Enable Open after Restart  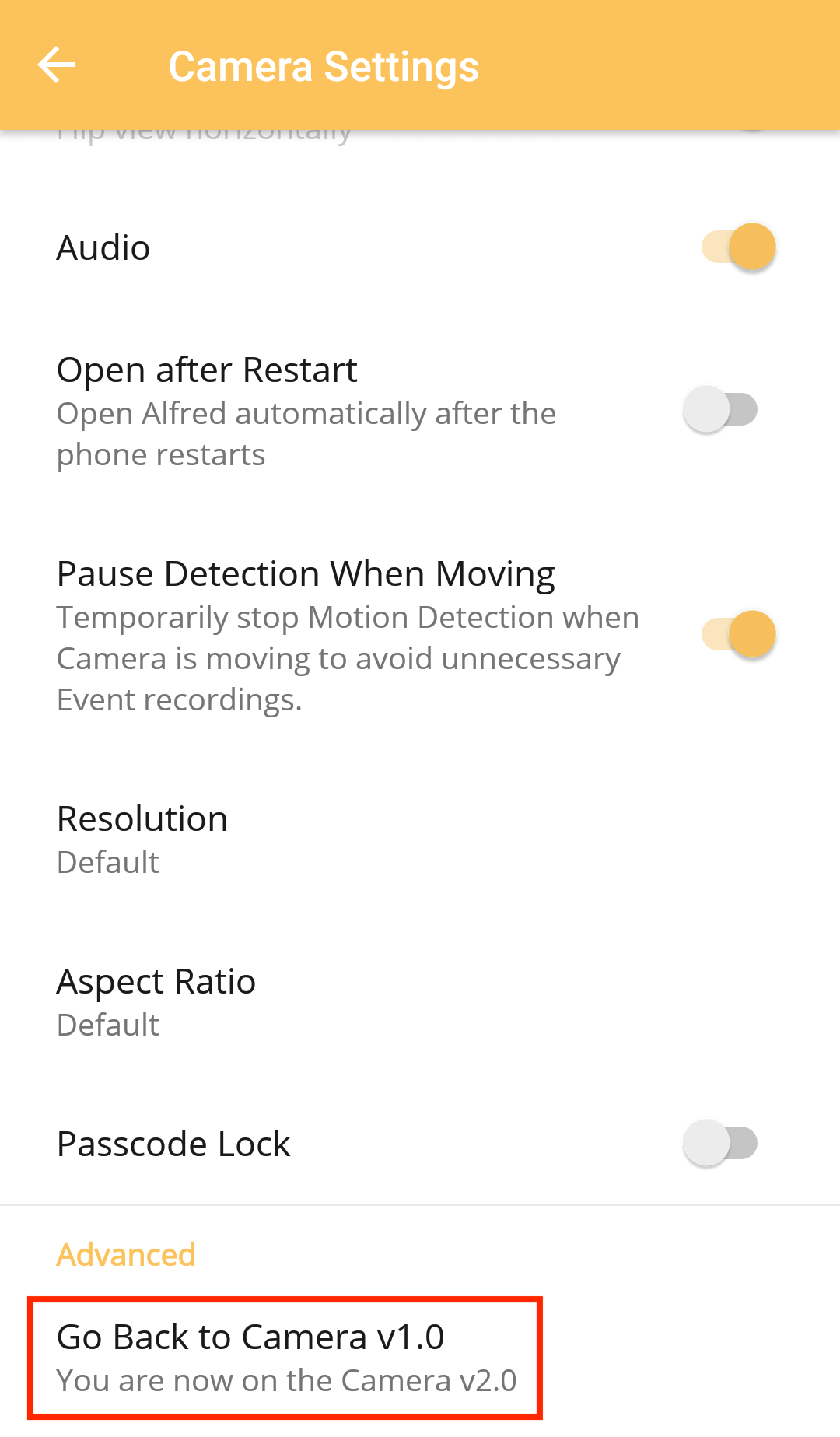[720, 409]
